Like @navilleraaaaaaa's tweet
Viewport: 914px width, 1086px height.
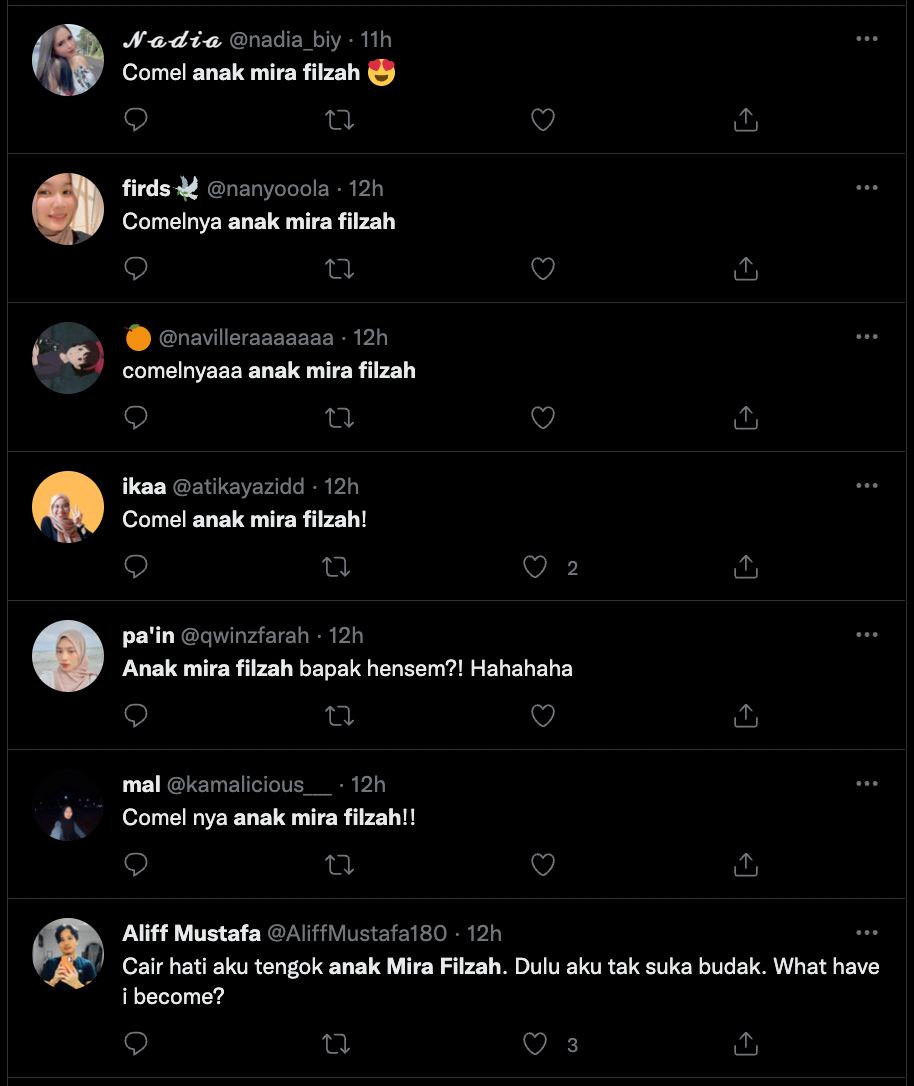tap(543, 417)
